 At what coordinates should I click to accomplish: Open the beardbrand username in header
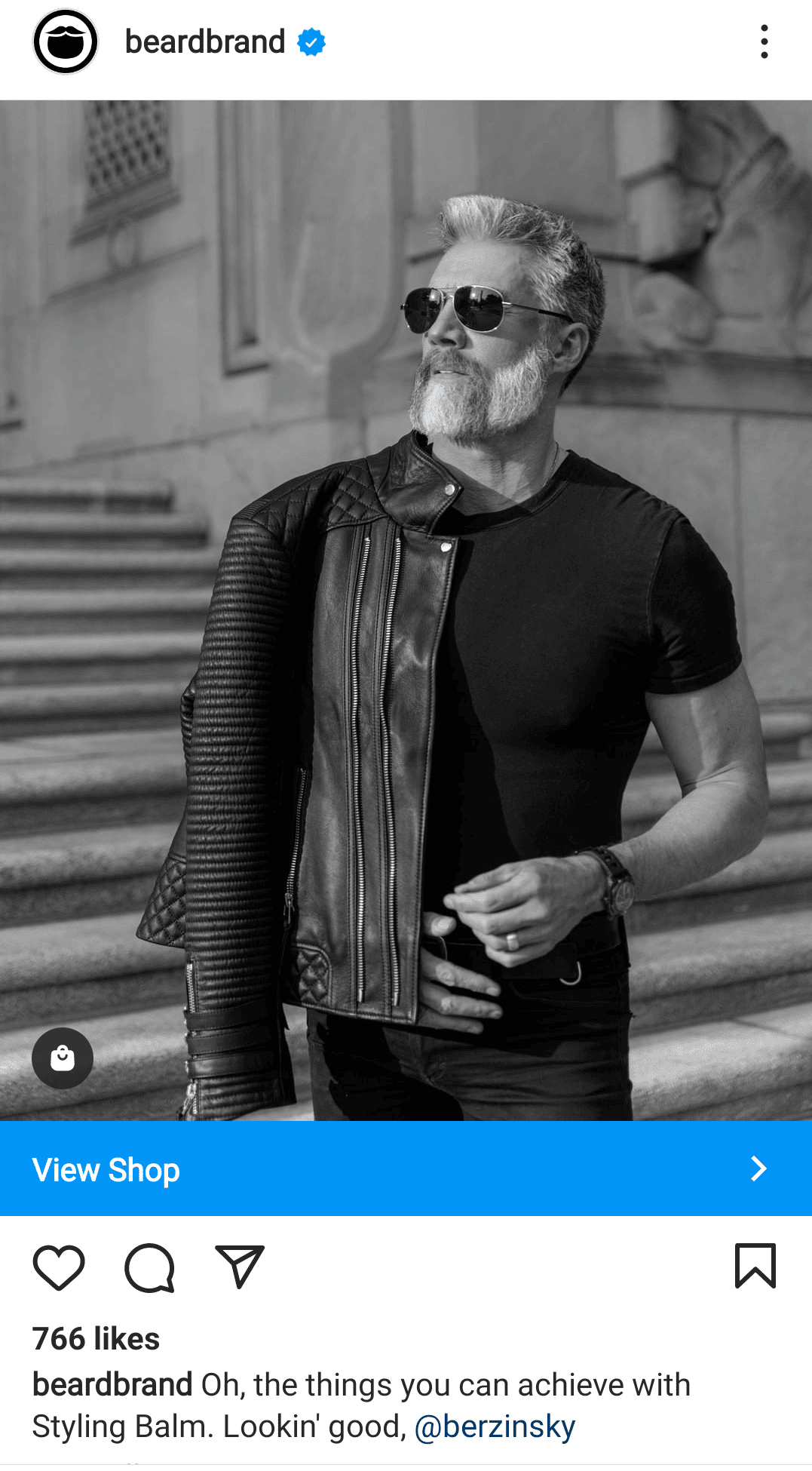coord(204,42)
